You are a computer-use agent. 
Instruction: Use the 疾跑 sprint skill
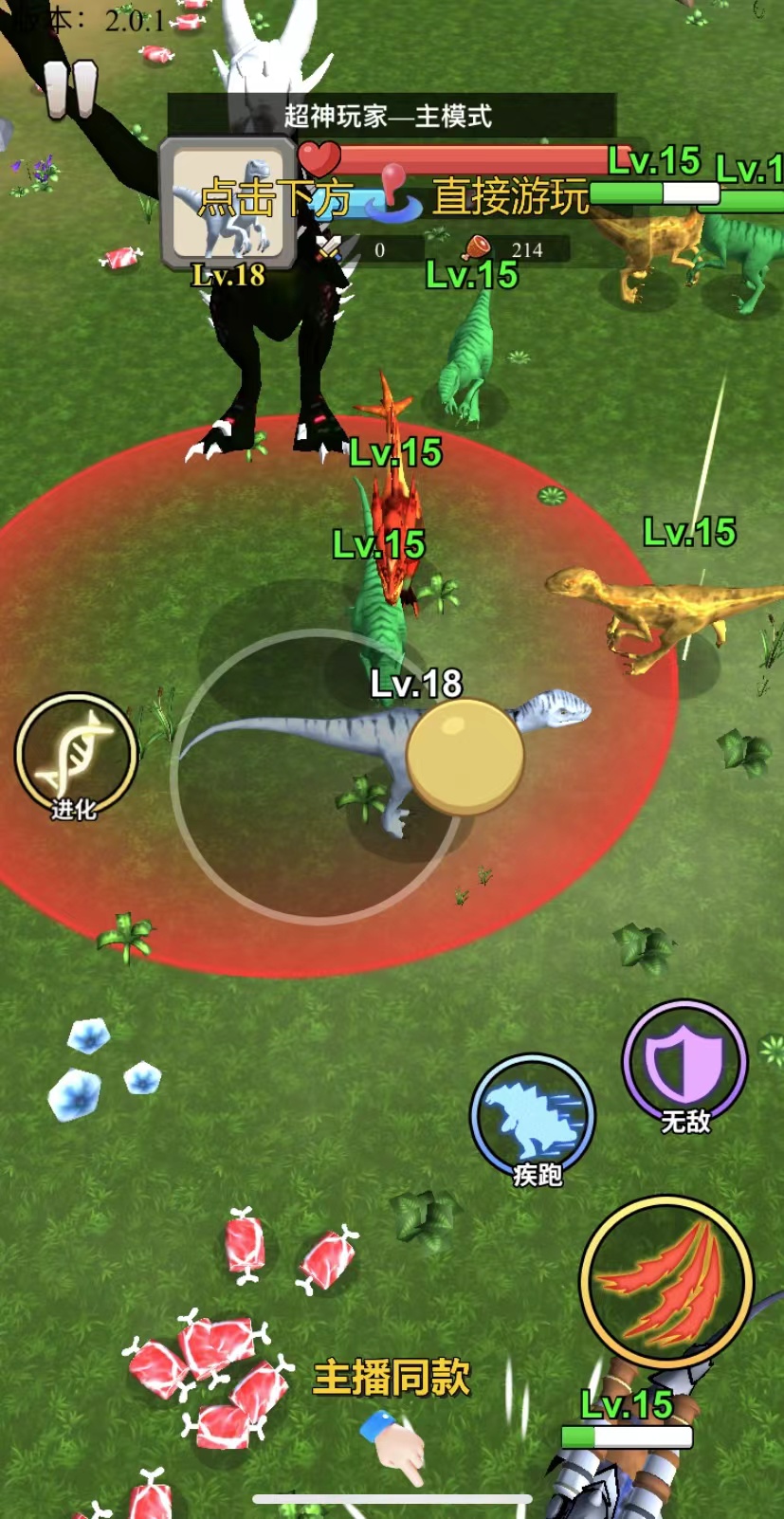(533, 1117)
